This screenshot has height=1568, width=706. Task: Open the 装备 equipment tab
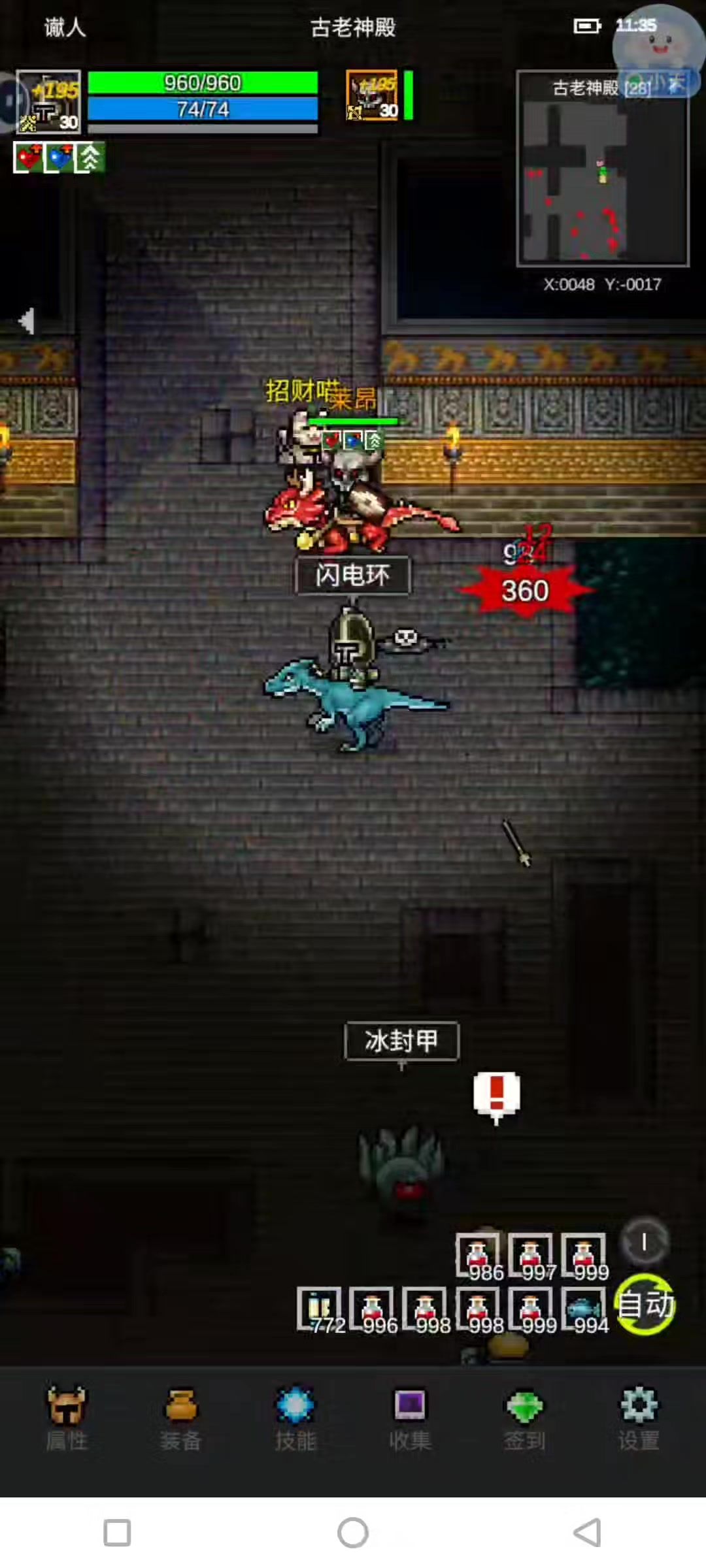pos(180,1418)
